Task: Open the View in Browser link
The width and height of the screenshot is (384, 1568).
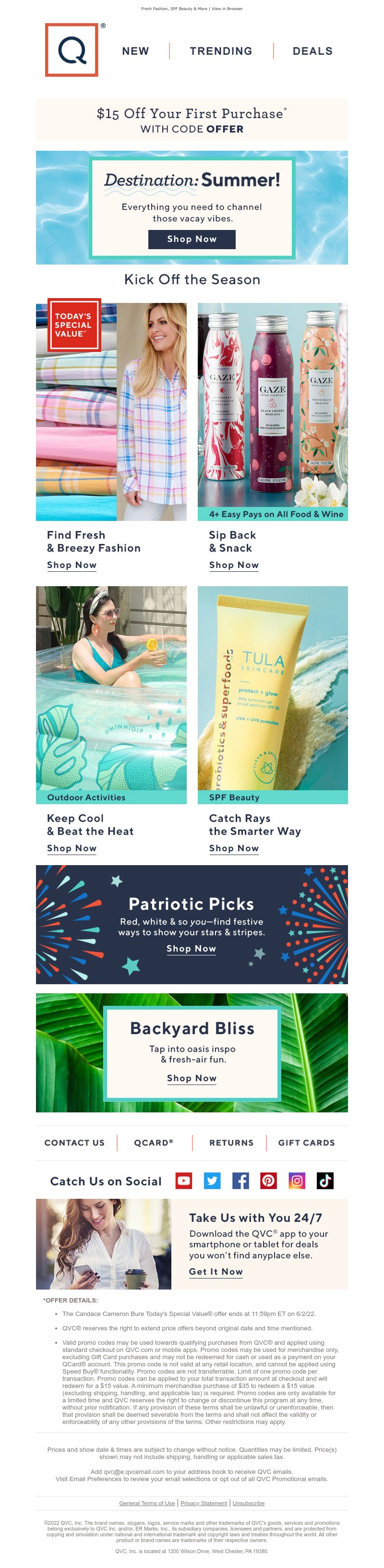Action: tap(227, 9)
